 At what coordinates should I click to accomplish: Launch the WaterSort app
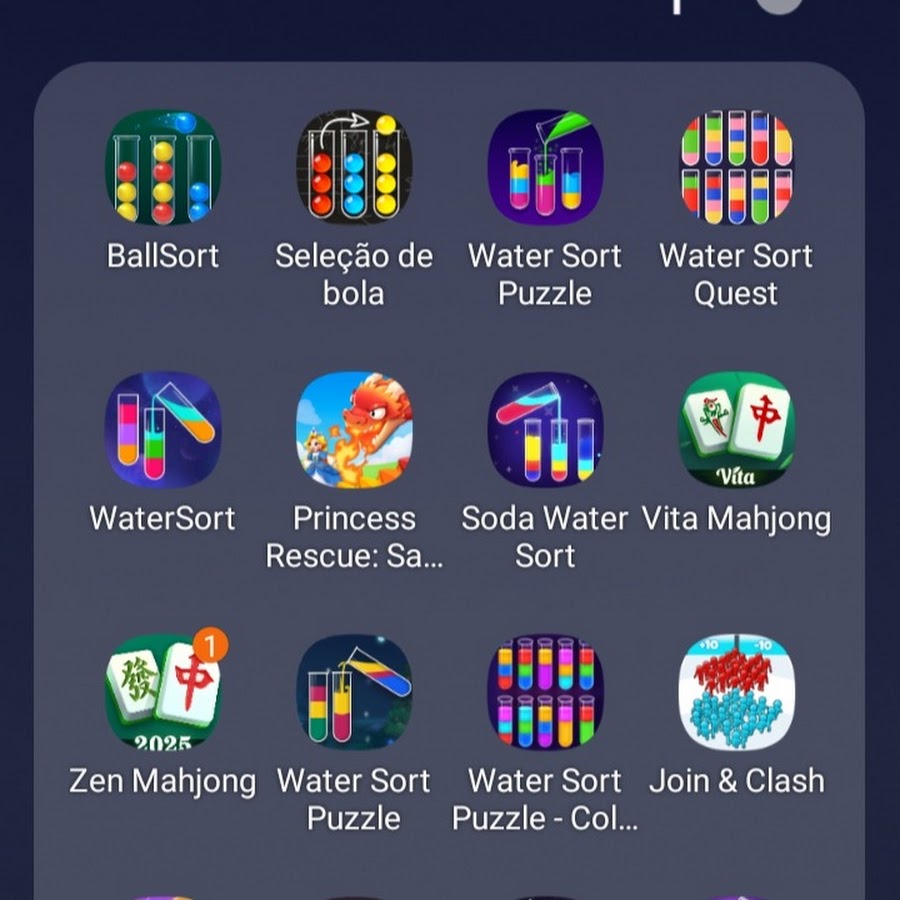[163, 430]
